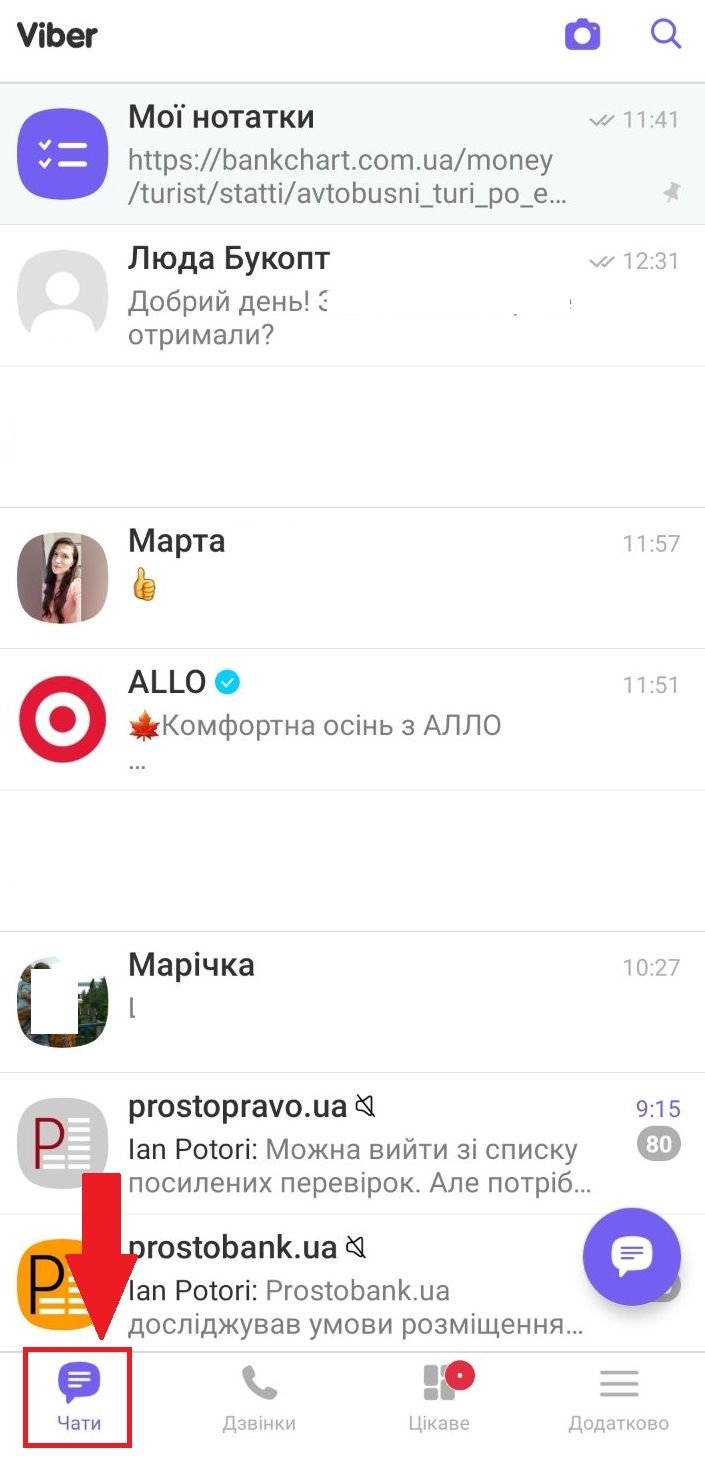705x1459 pixels.
Task: Open the search icon in the header
Action: 666,34
